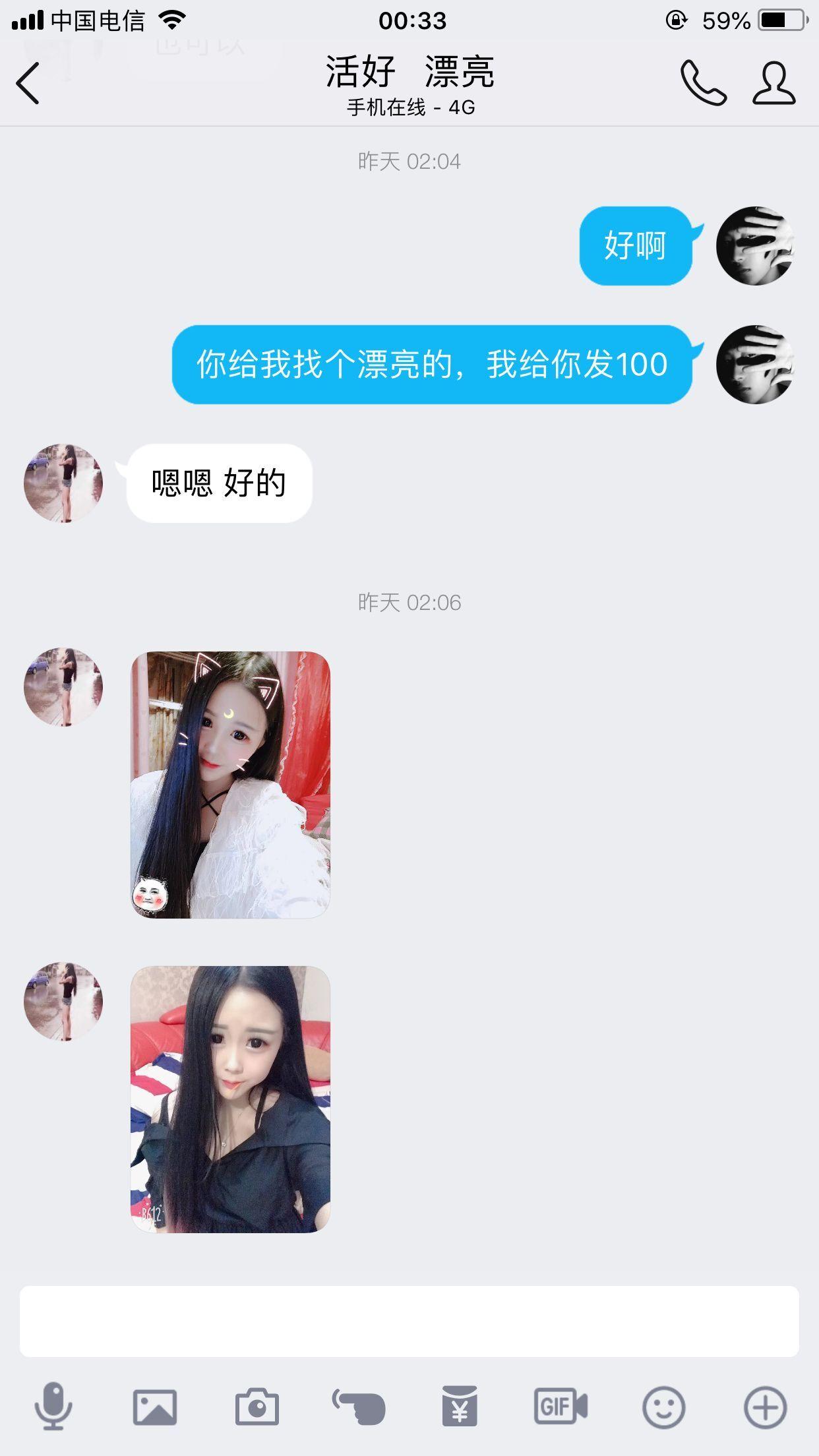819x1456 pixels.
Task: Tap the message input field
Action: pyautogui.click(x=409, y=1321)
